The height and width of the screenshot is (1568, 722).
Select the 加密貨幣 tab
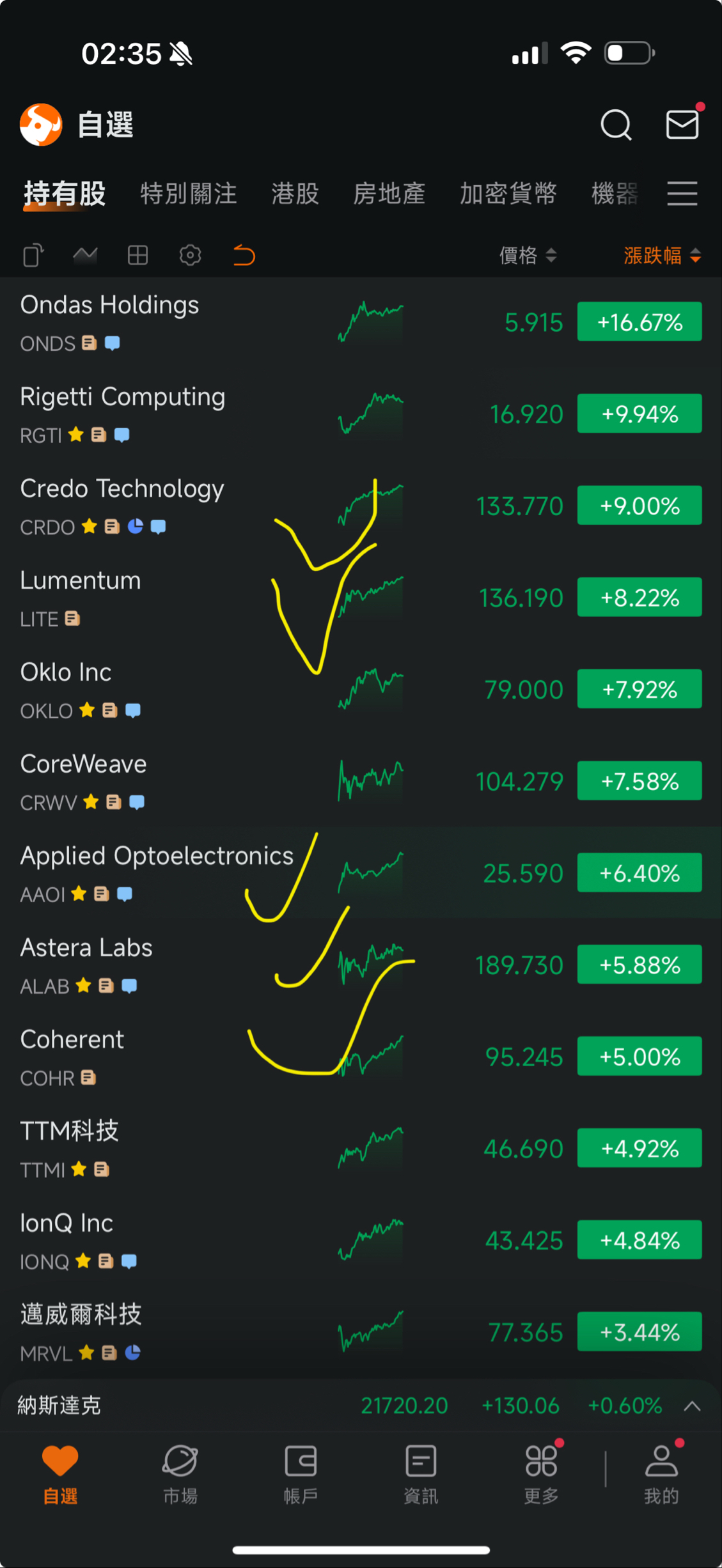coord(508,194)
